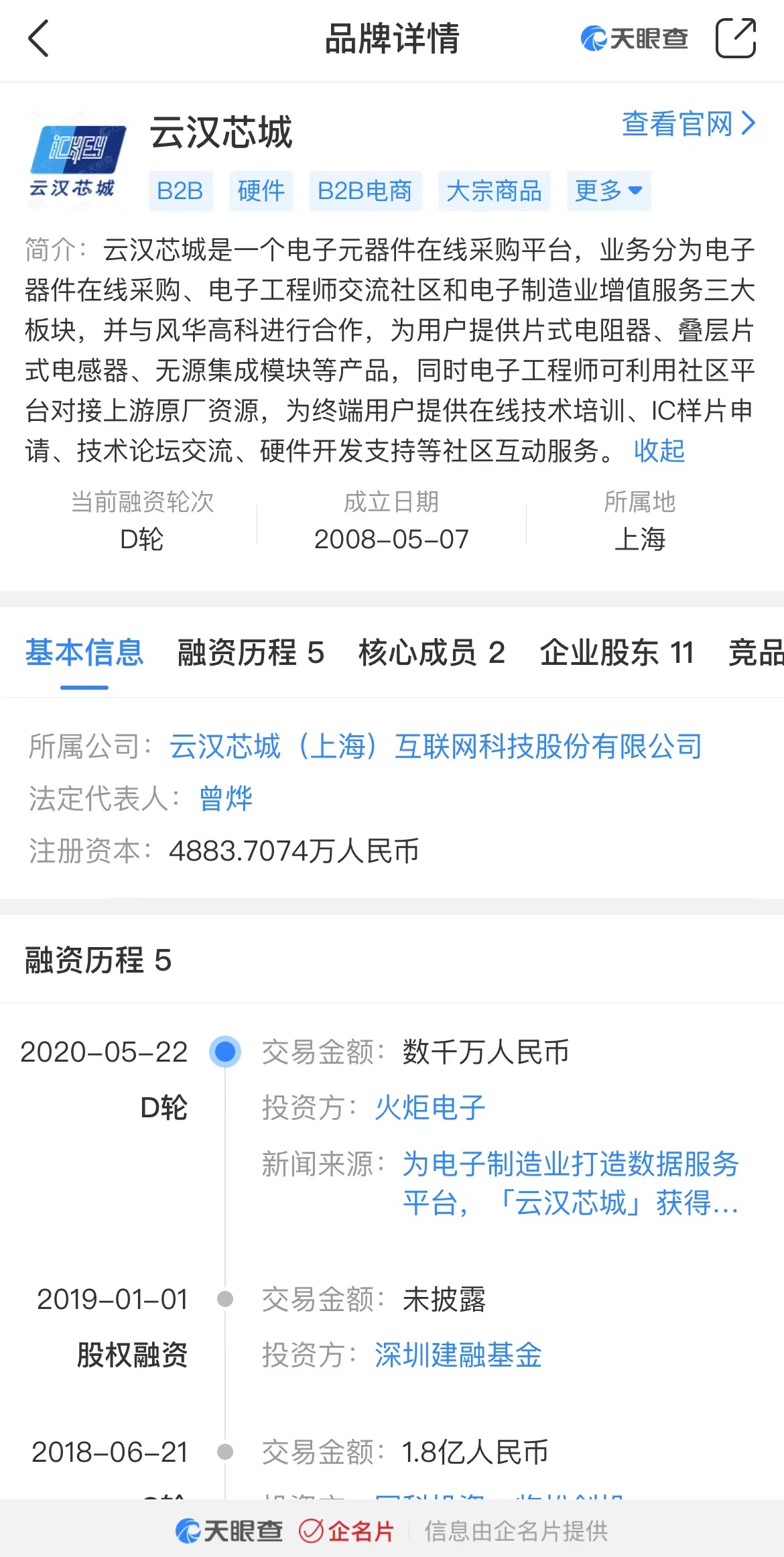Open 查看官网 official website link
Viewport: 784px width, 1557px height.
688,124
